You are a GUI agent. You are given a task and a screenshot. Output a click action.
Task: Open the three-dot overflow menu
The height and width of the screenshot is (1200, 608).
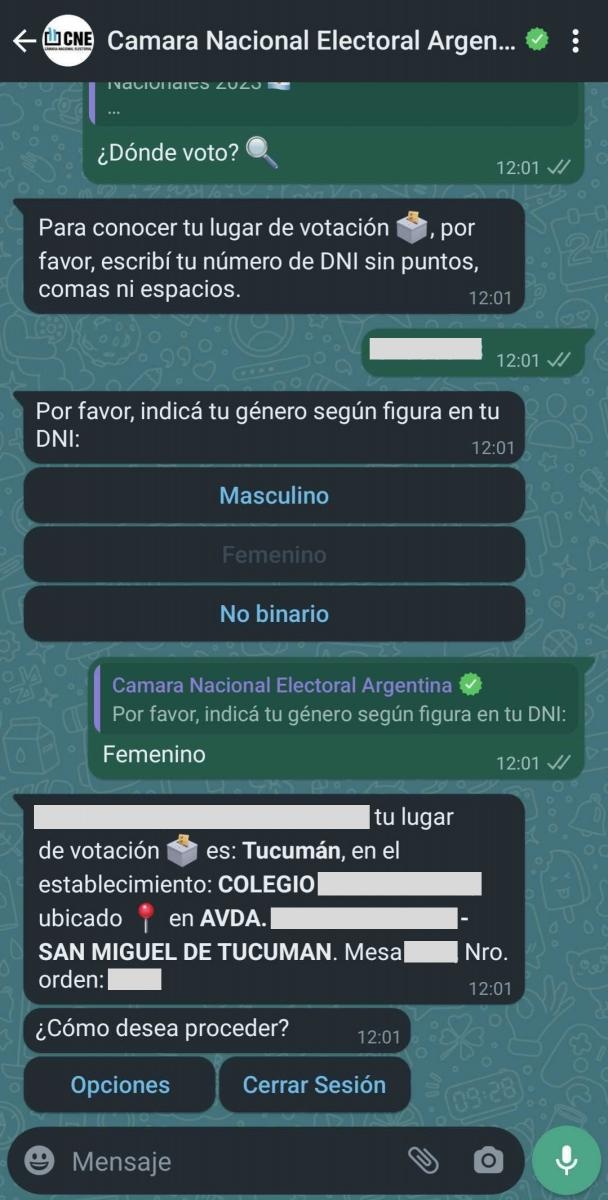point(575,41)
